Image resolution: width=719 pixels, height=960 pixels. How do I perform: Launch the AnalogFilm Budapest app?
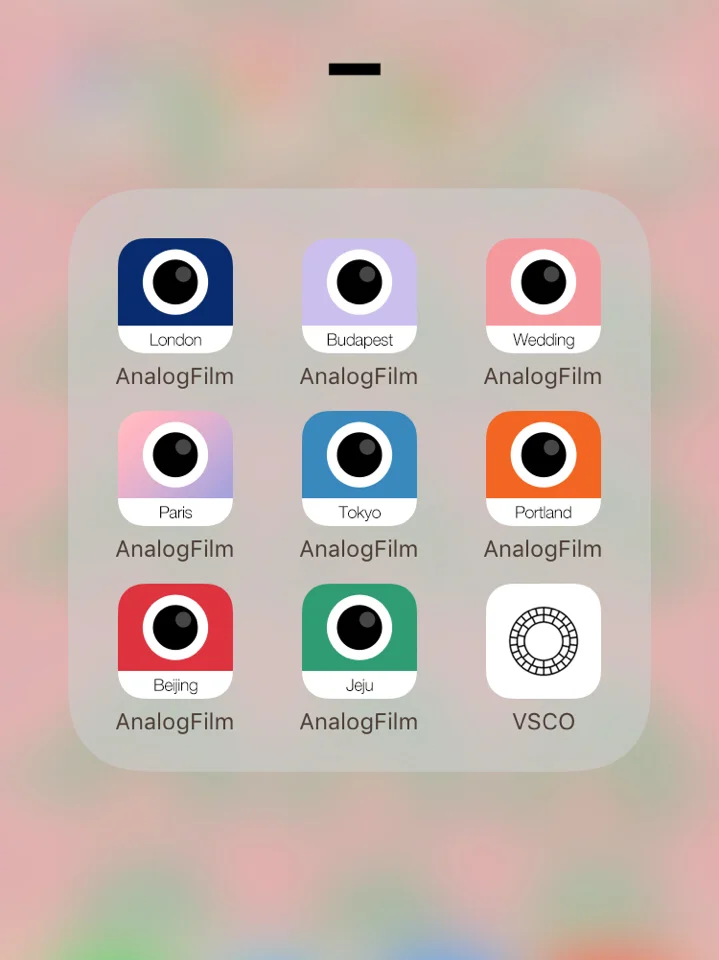coord(359,295)
